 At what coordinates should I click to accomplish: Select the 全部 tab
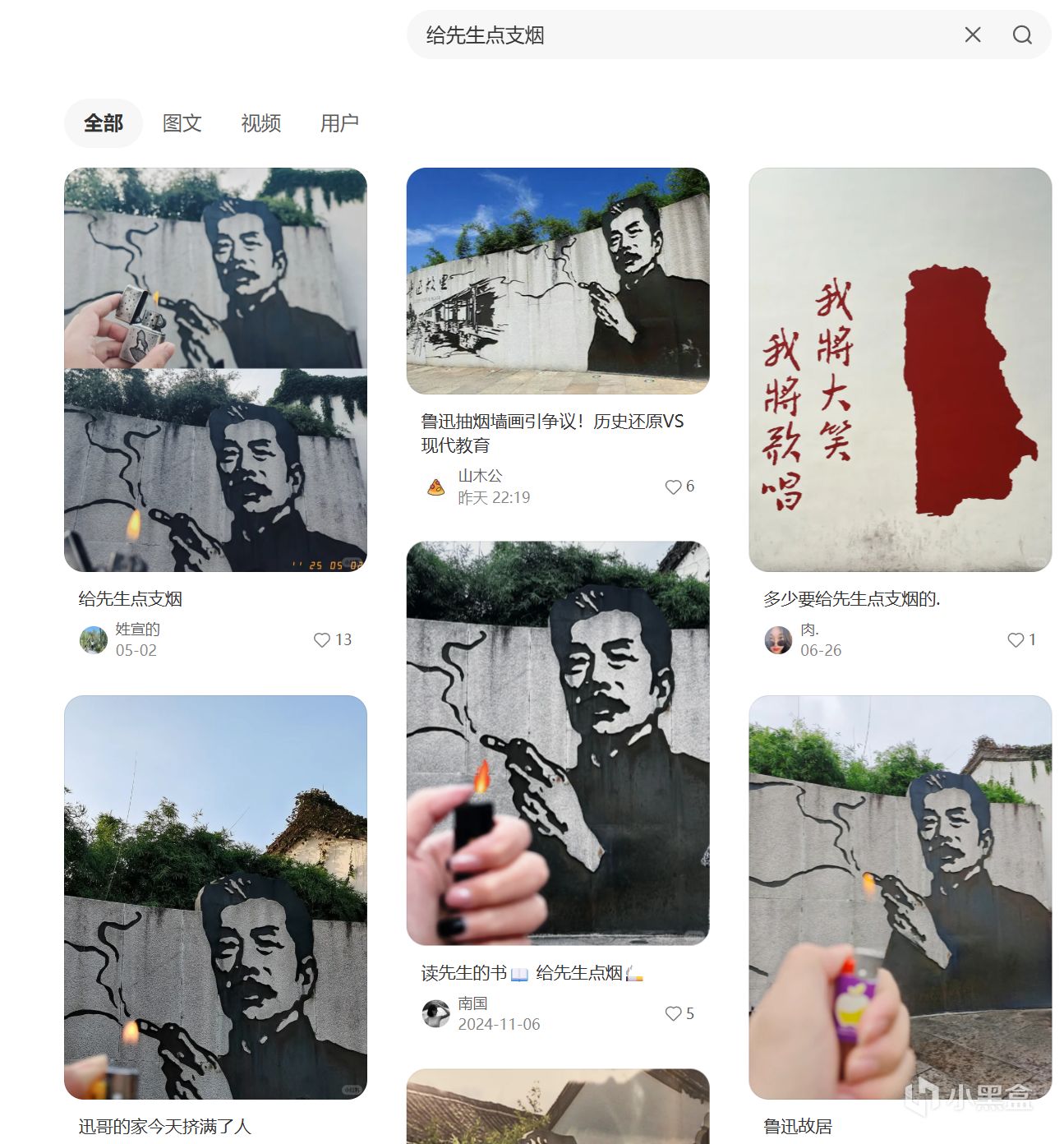click(104, 123)
